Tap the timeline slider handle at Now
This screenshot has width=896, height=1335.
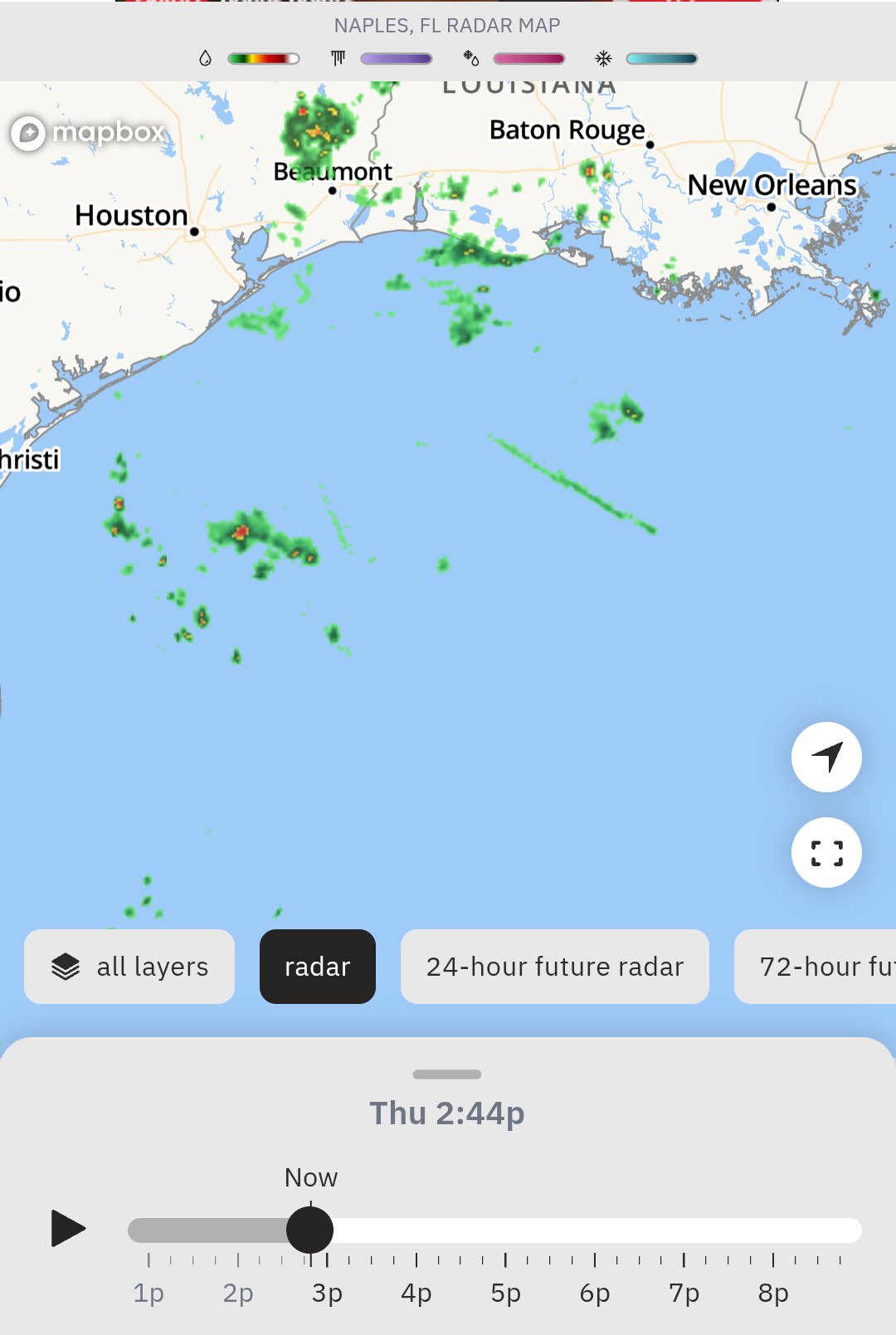(x=309, y=1230)
